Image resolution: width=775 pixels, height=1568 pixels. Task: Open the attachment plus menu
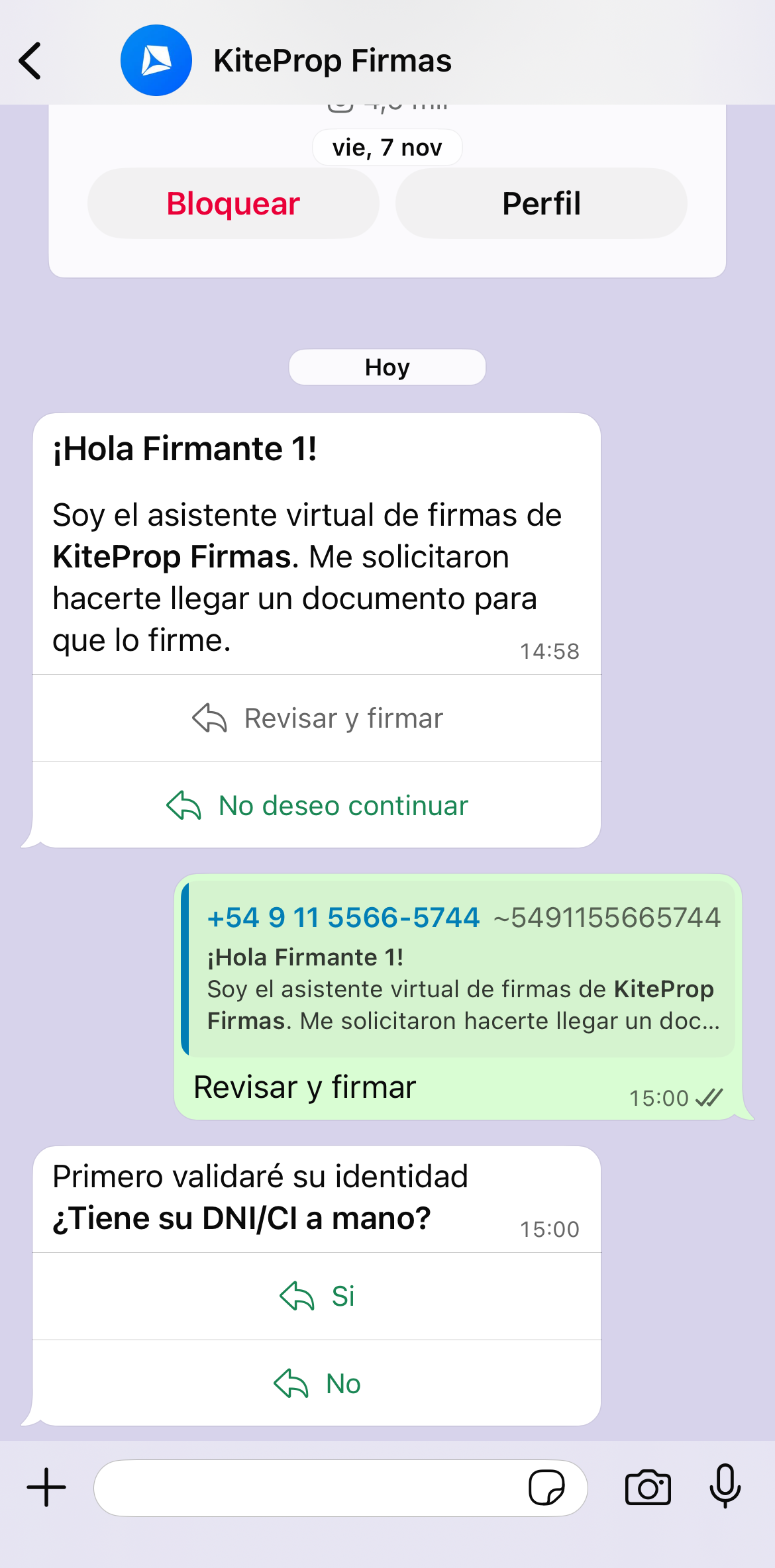click(46, 1487)
